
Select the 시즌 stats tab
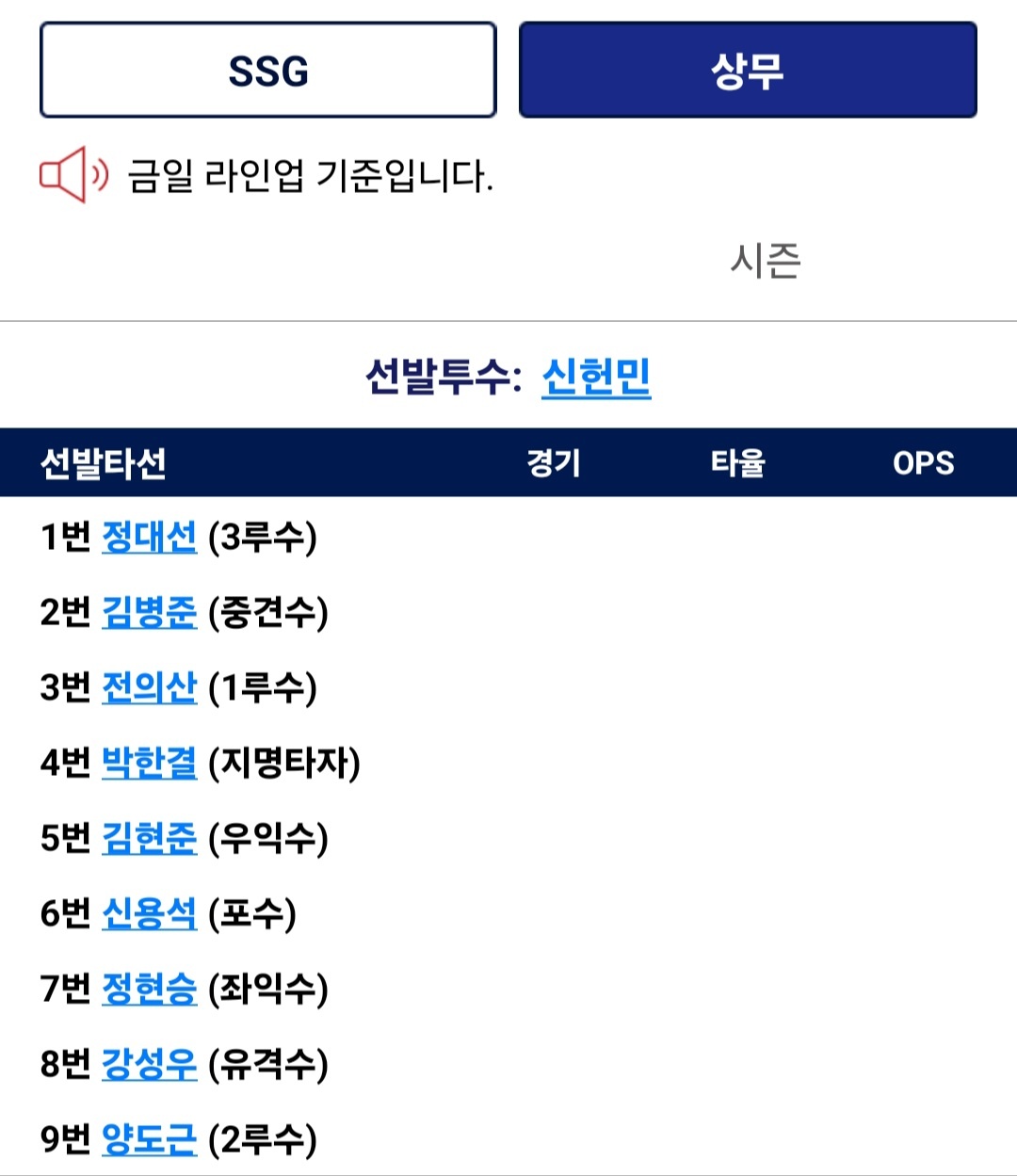coord(765,260)
